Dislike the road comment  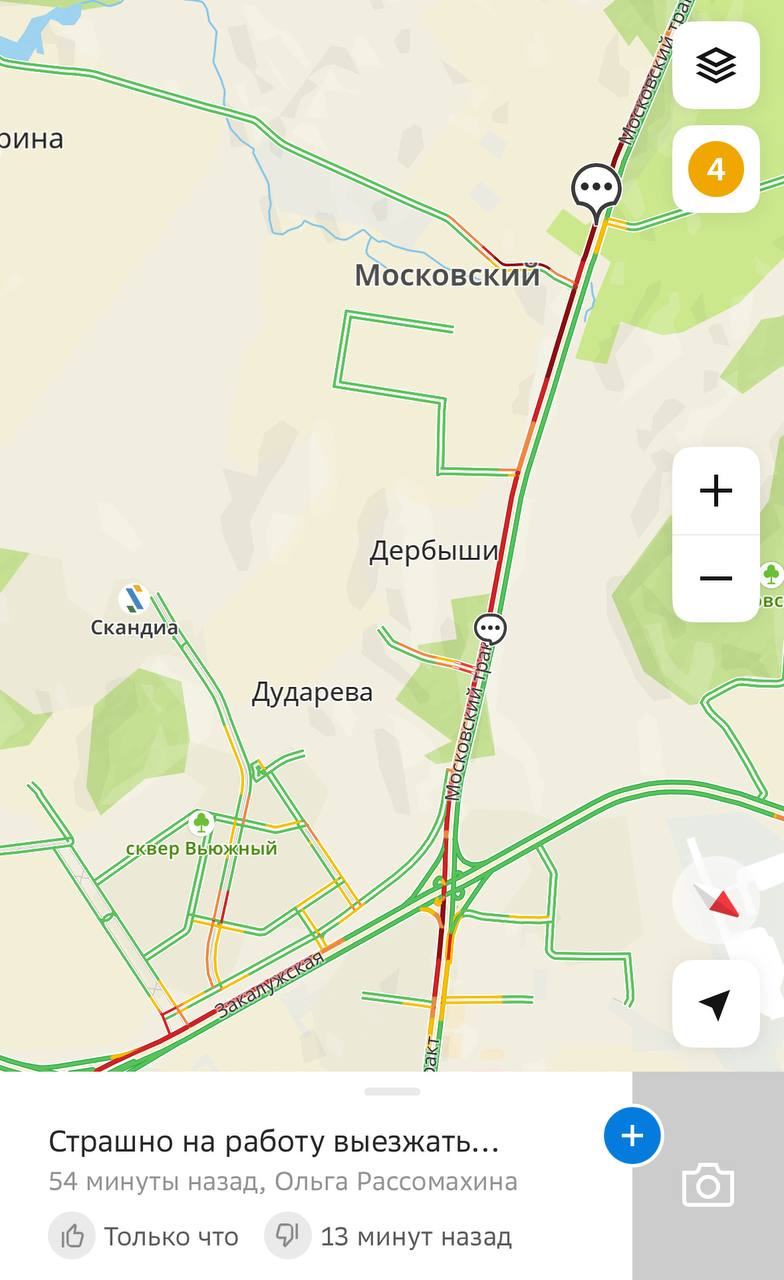pos(288,1237)
